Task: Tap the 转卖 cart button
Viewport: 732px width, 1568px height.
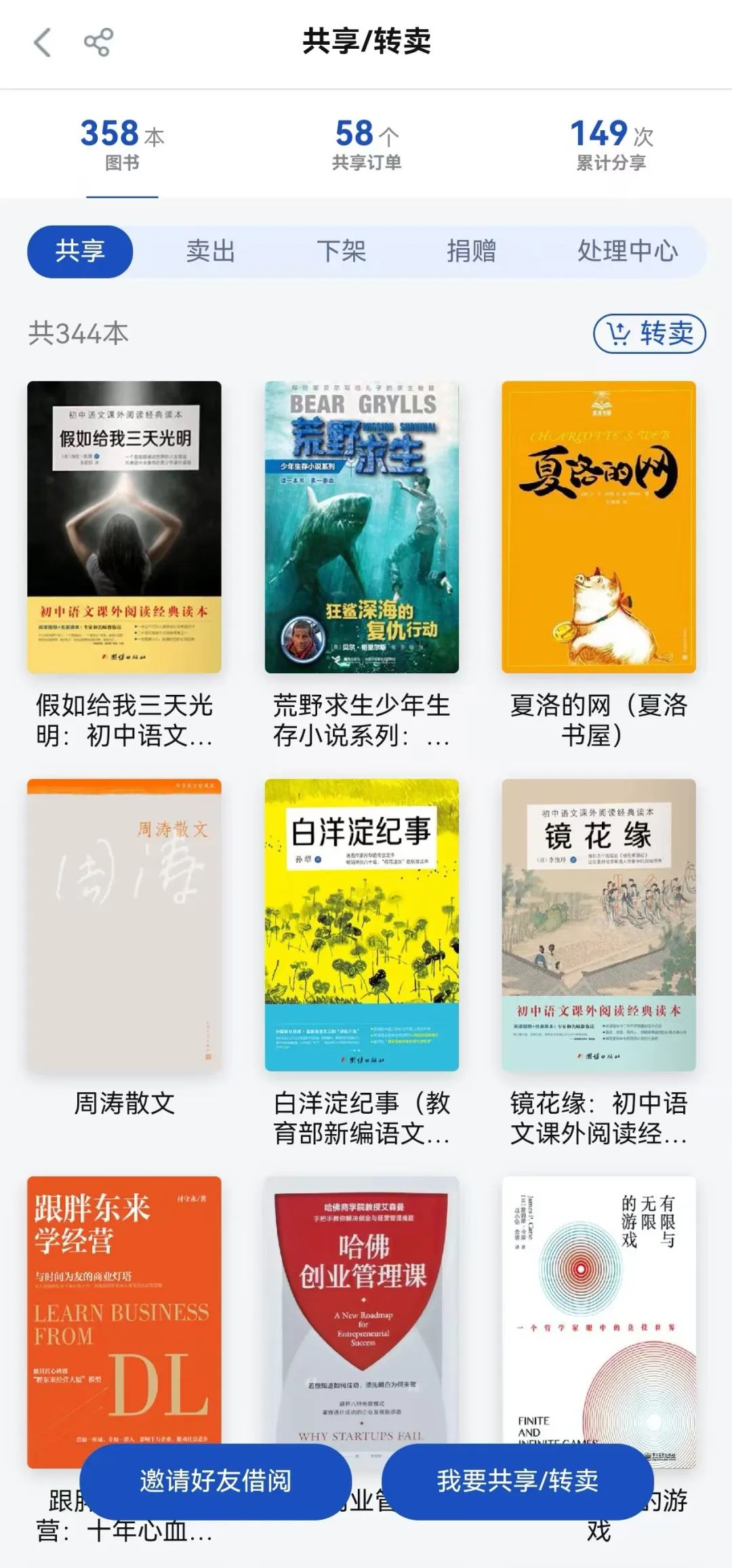Action: click(x=649, y=334)
